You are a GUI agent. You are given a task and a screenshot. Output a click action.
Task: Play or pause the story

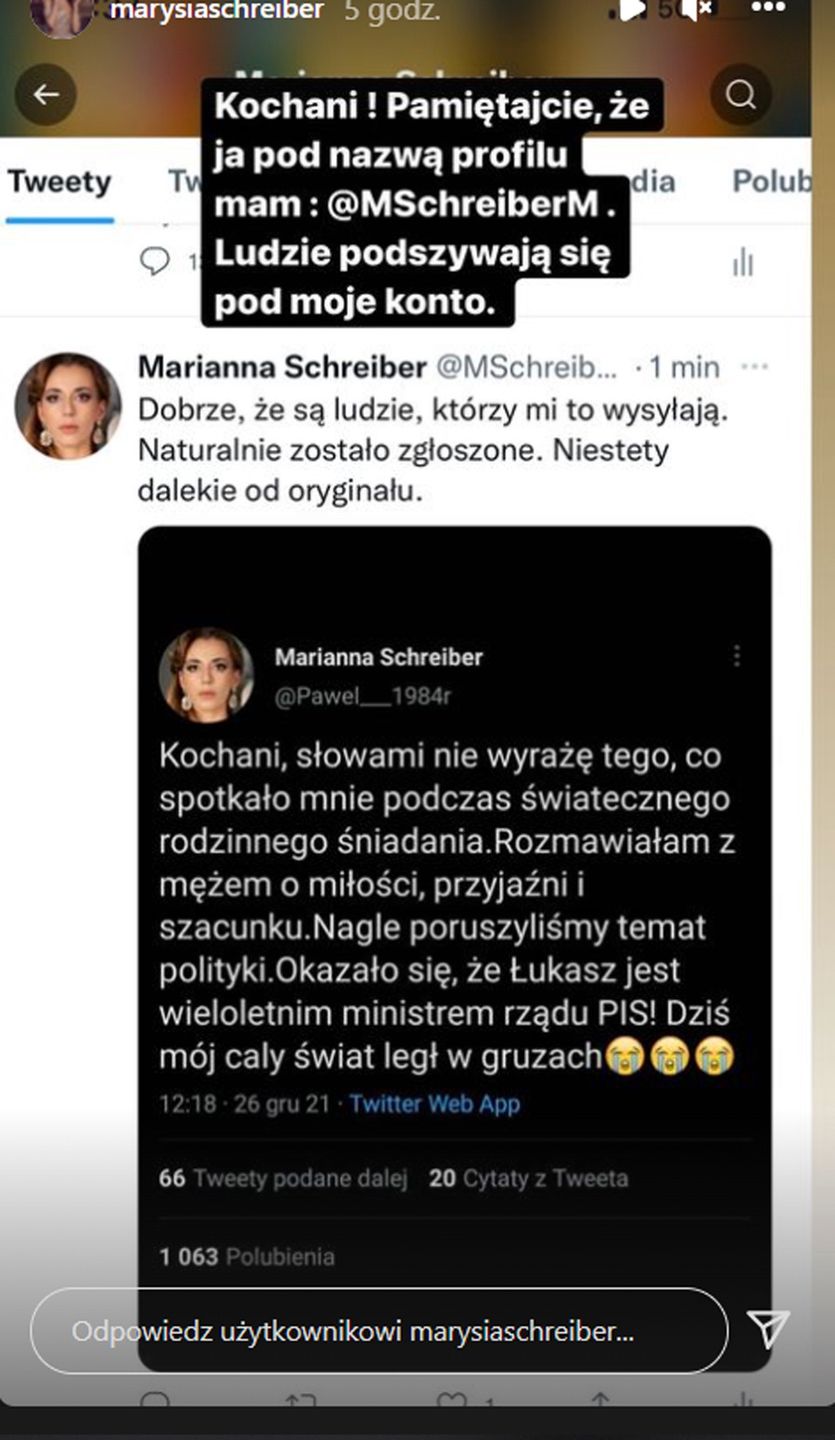634,10
